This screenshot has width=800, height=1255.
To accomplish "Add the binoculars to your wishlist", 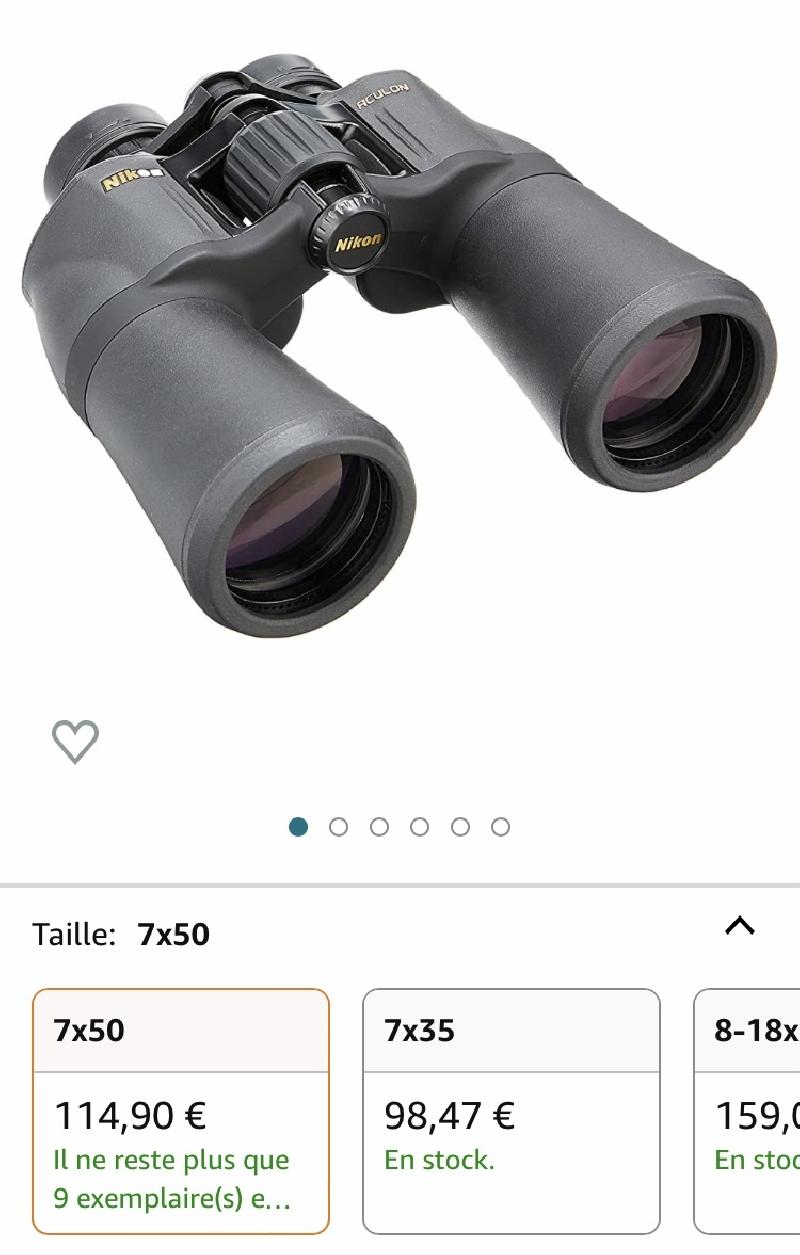I will tap(75, 741).
